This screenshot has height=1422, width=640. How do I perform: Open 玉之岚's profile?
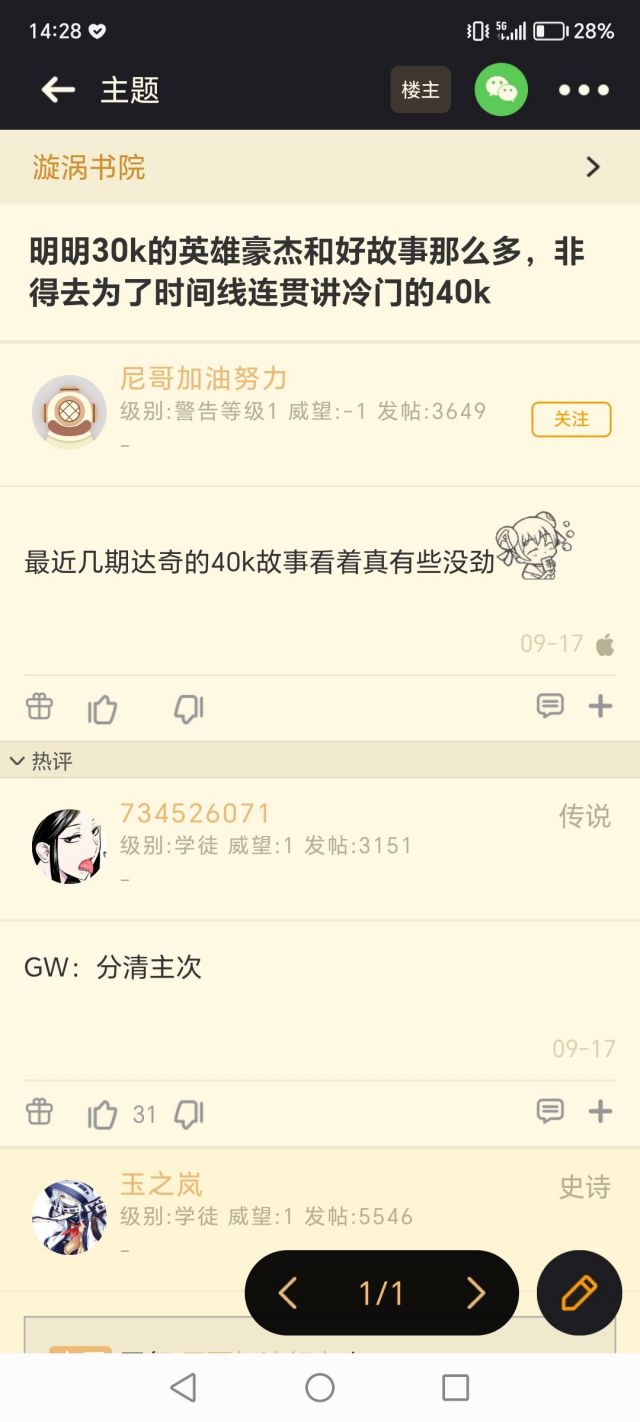(x=69, y=1217)
